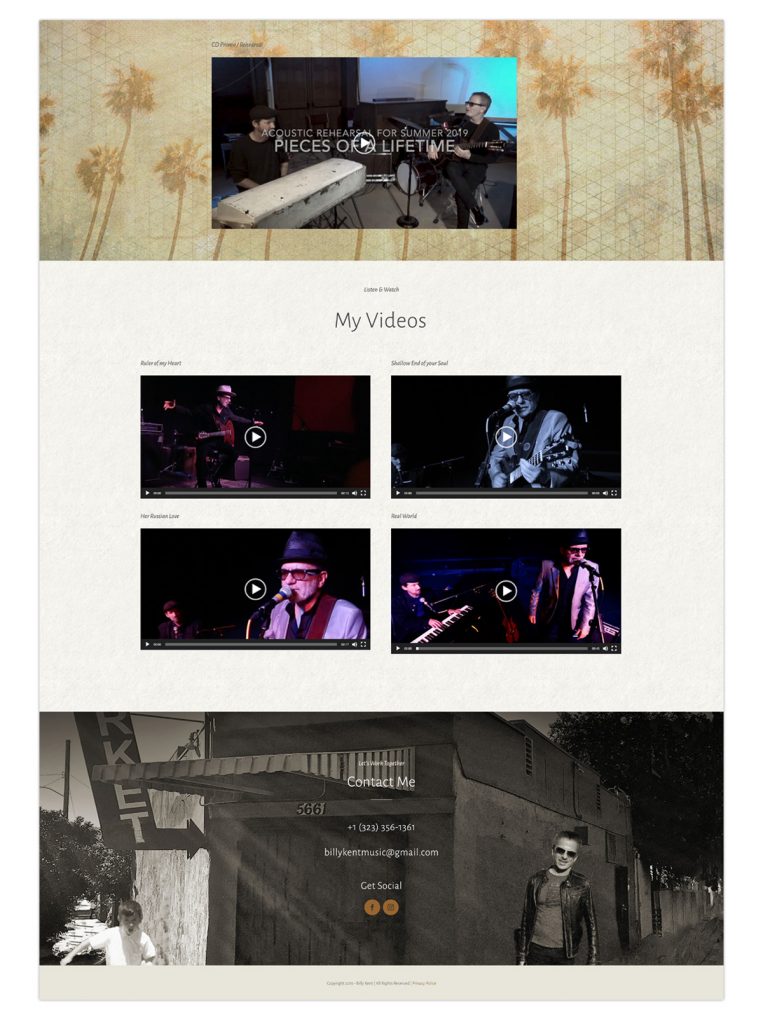
Task: Make the Real World video fullscreen
Action: 614,648
